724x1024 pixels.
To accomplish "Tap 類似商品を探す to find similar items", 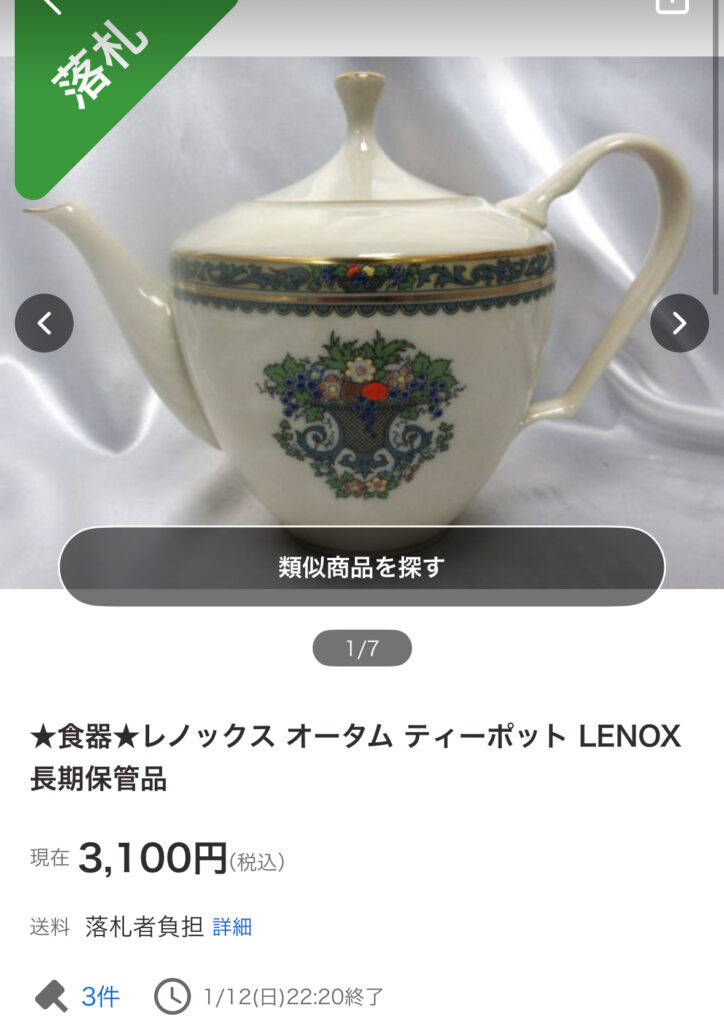I will pyautogui.click(x=361, y=567).
